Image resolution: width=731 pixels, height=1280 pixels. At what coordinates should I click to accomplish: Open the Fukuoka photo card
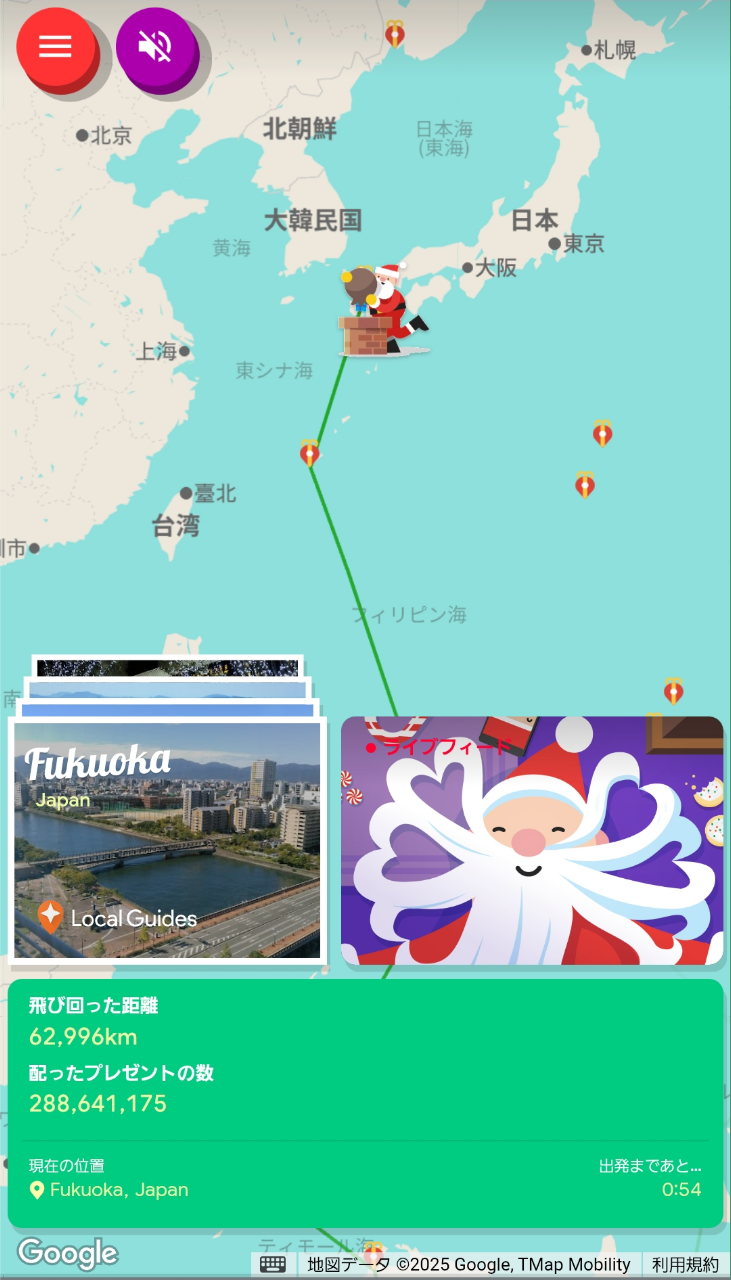168,842
